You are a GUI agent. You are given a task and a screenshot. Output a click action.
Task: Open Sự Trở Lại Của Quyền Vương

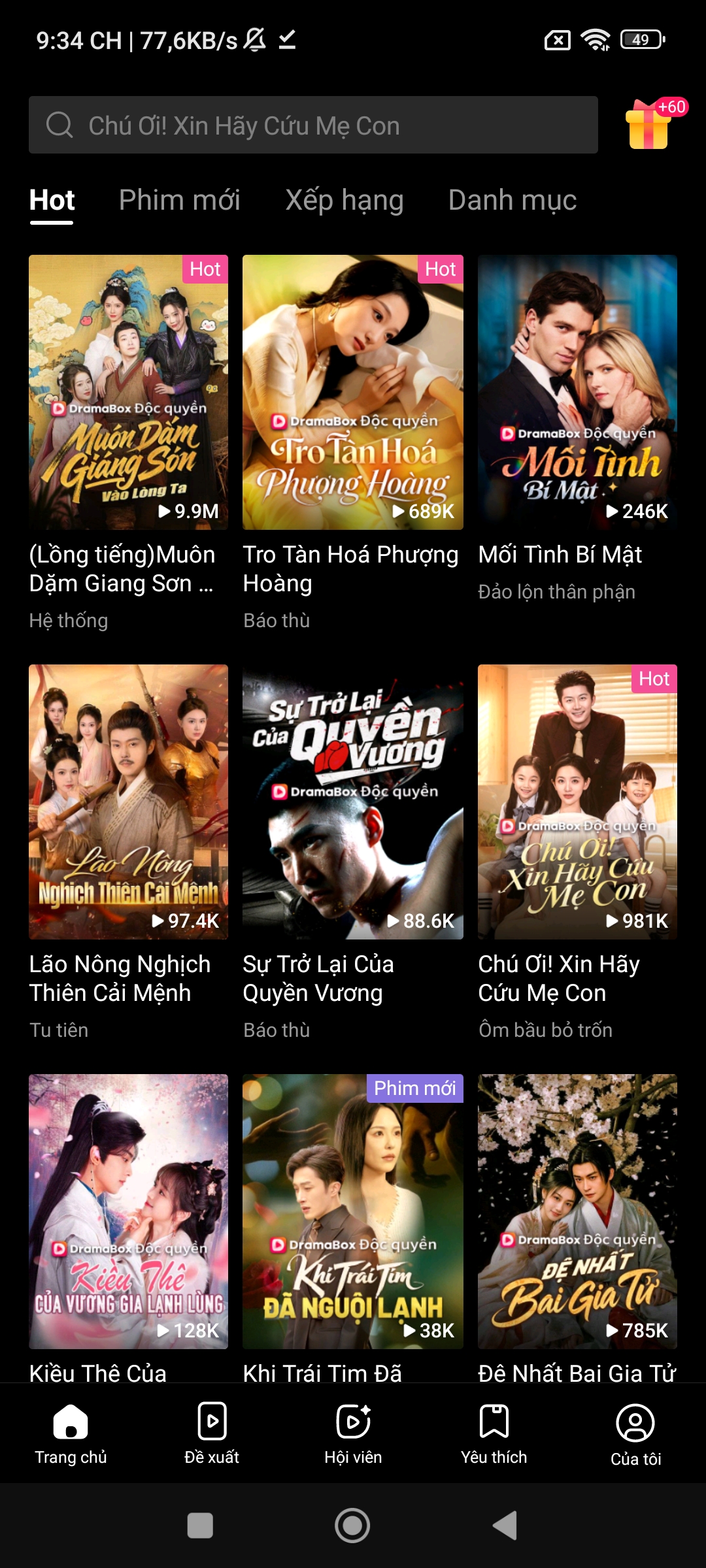352,802
